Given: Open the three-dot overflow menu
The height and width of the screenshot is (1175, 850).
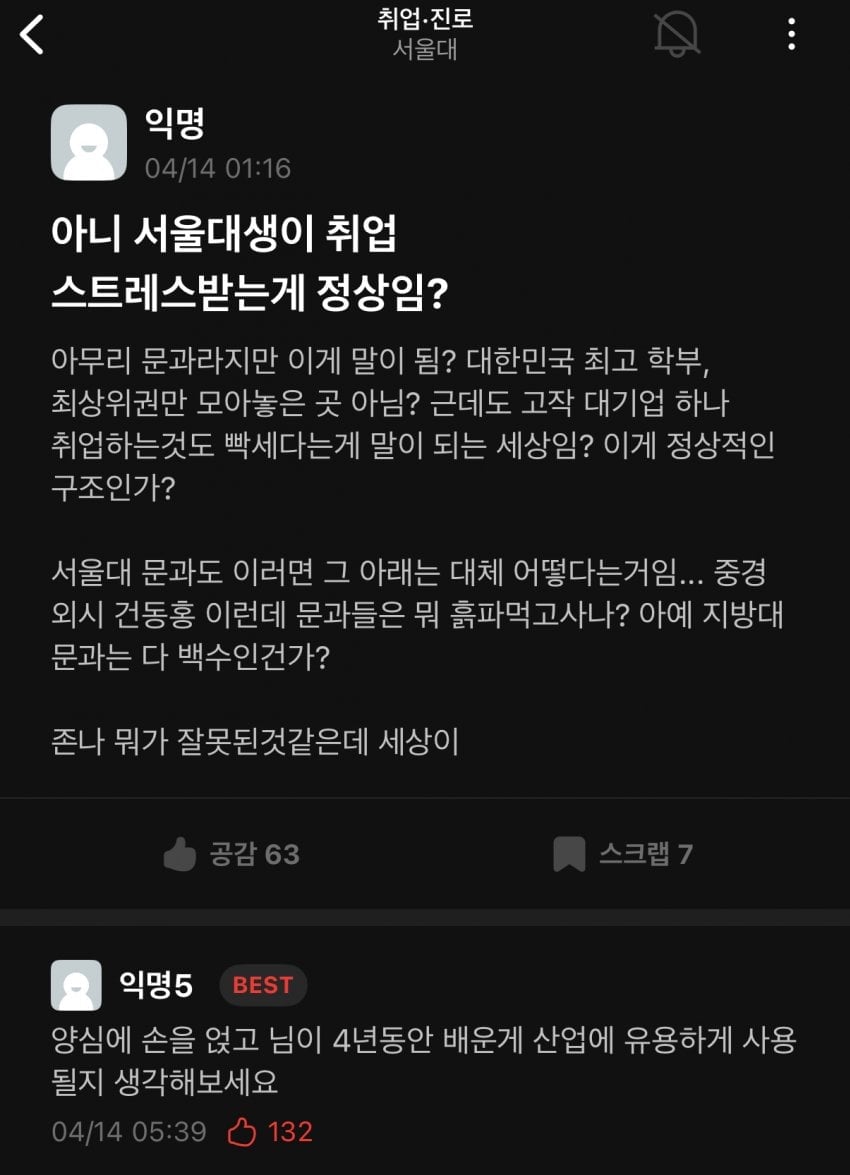Looking at the screenshot, I should pos(791,35).
